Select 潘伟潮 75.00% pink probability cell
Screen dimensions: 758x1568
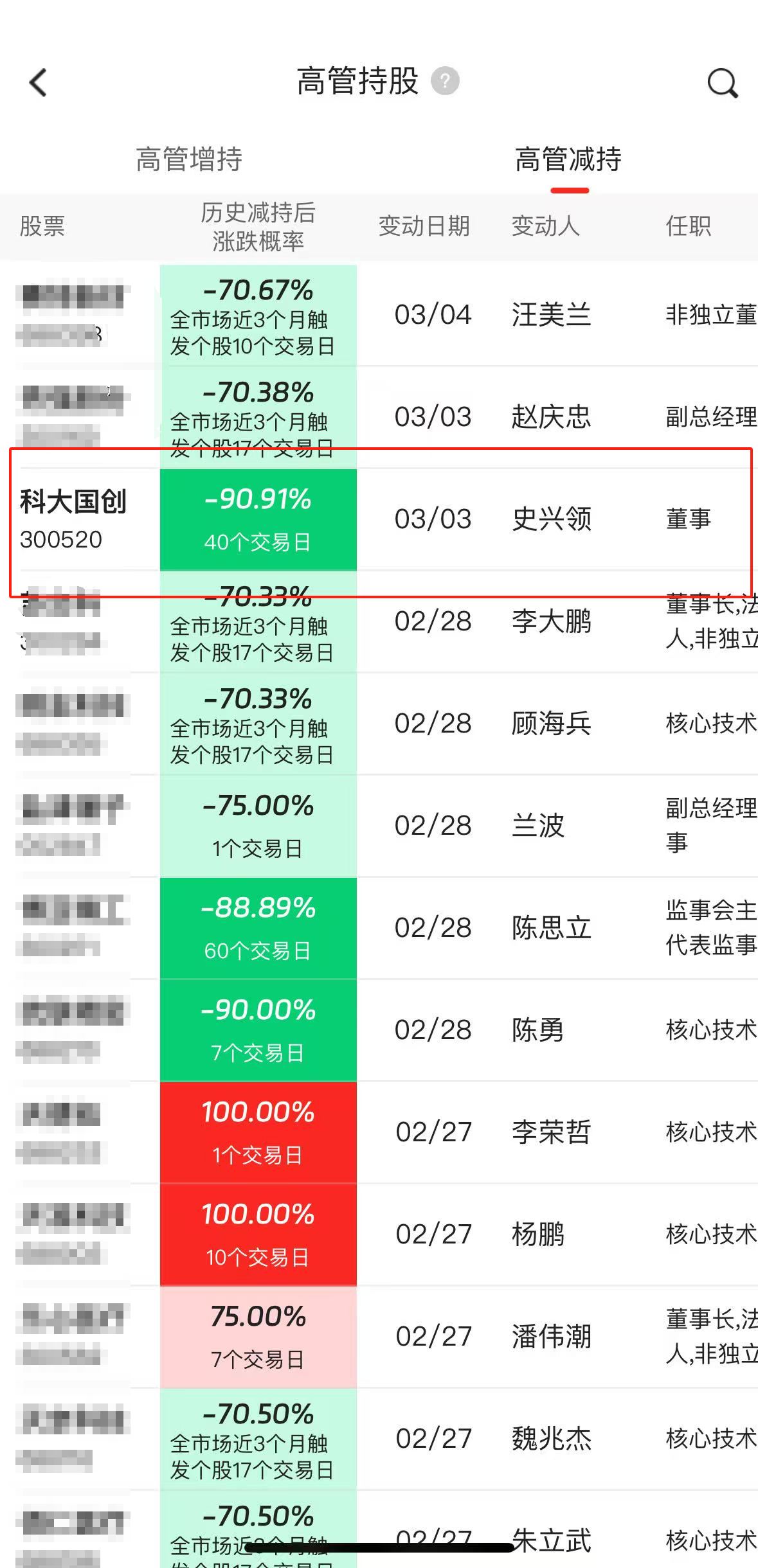pyautogui.click(x=258, y=1335)
